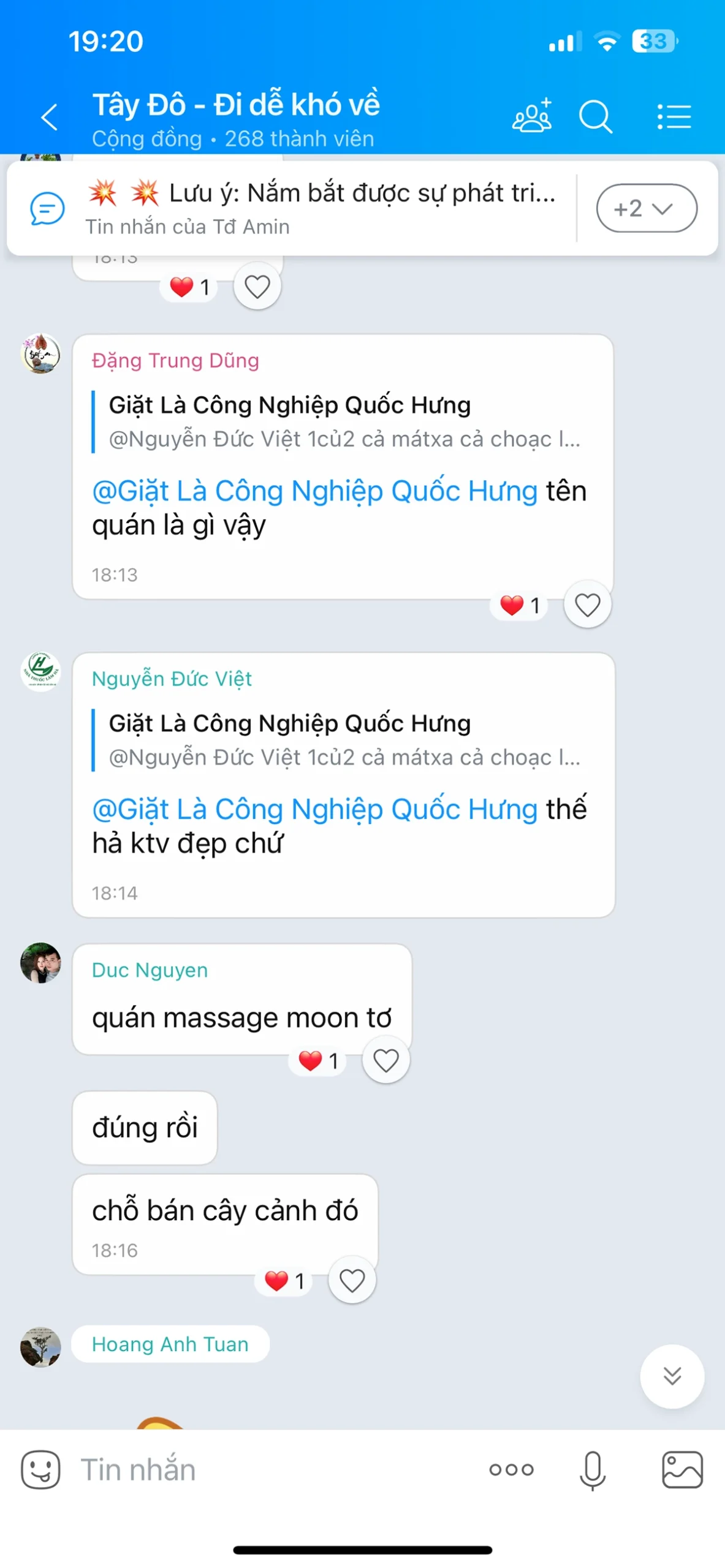
Task: Open Duc Nguyen's profile picture
Action: click(40, 962)
